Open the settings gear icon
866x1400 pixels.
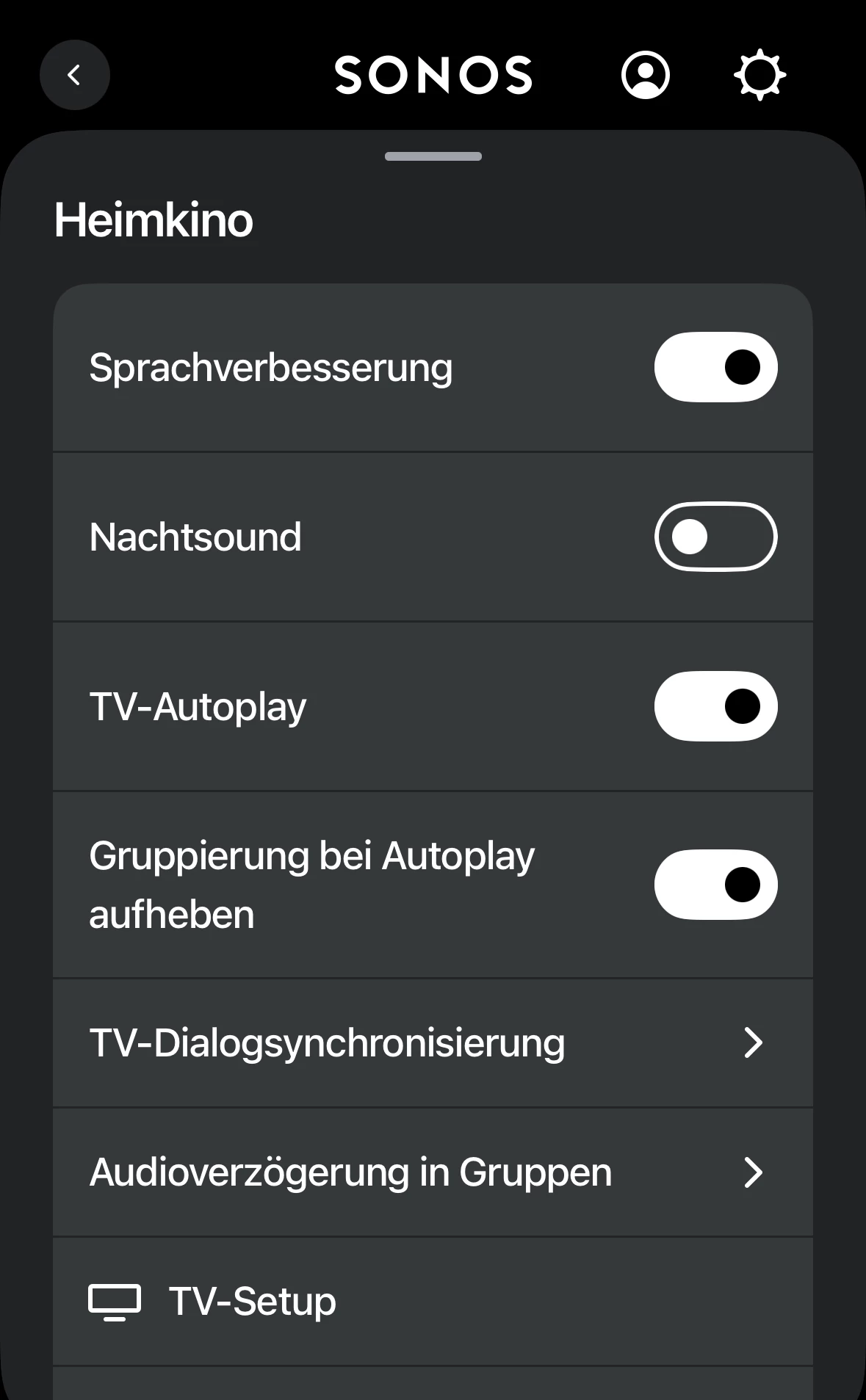tap(759, 75)
